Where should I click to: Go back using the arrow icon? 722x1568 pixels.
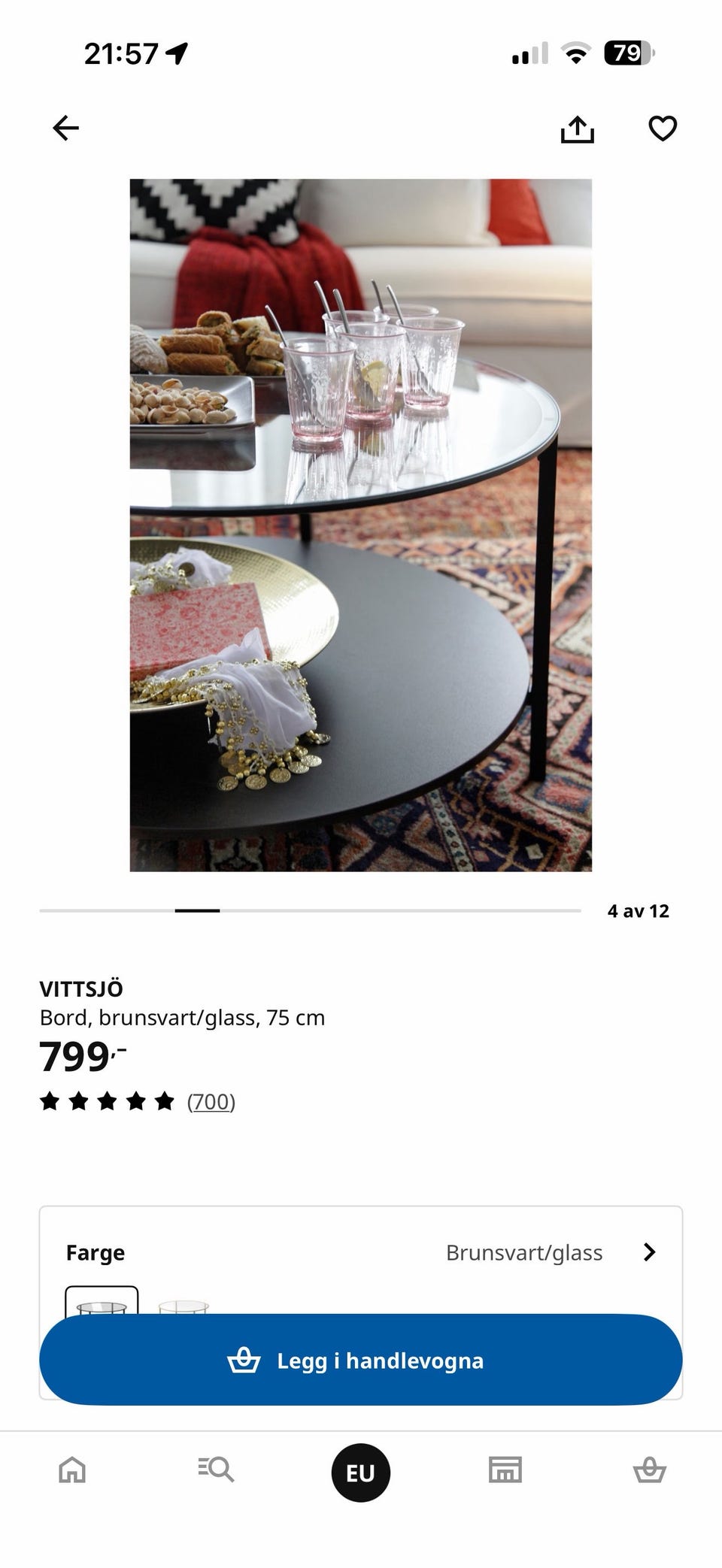coord(65,129)
